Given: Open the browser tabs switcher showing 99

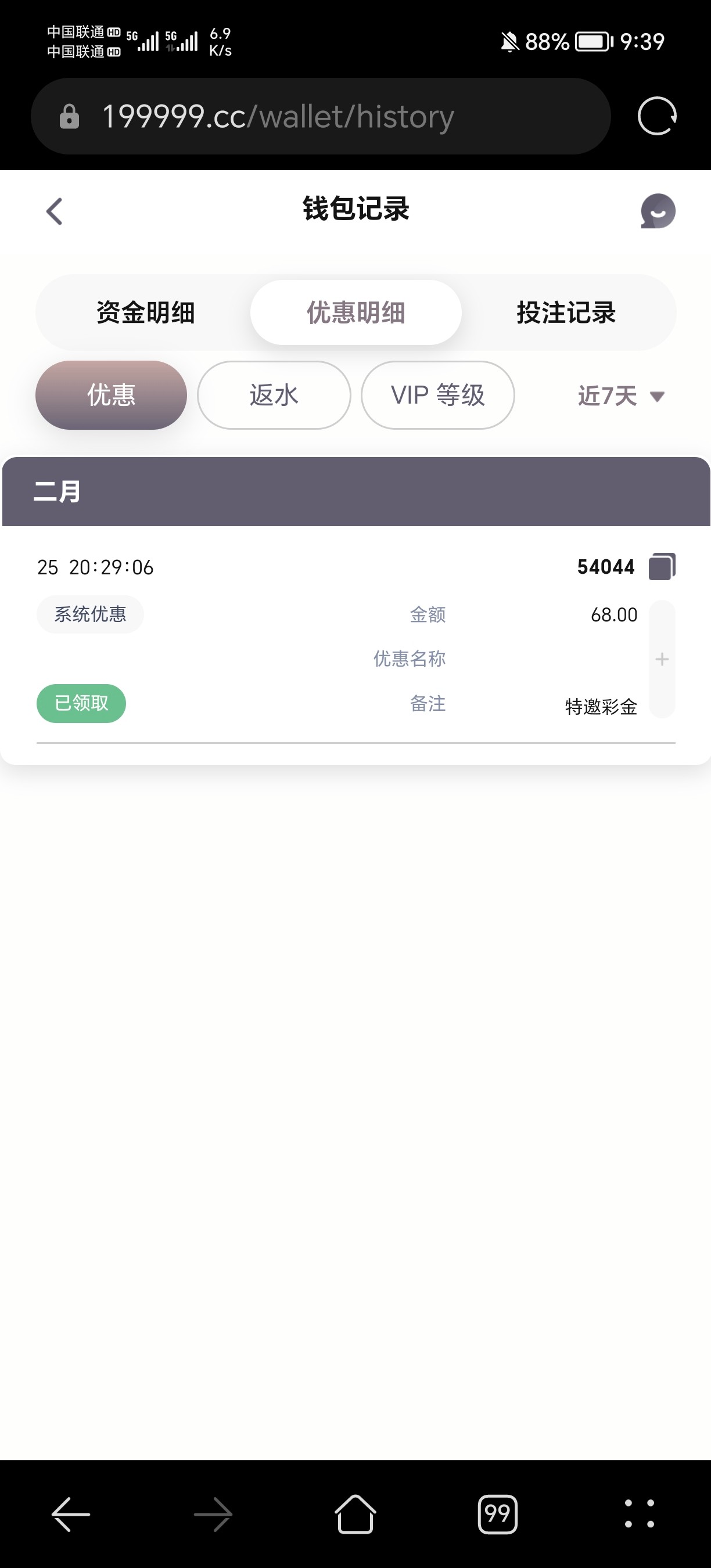Looking at the screenshot, I should click(497, 1514).
